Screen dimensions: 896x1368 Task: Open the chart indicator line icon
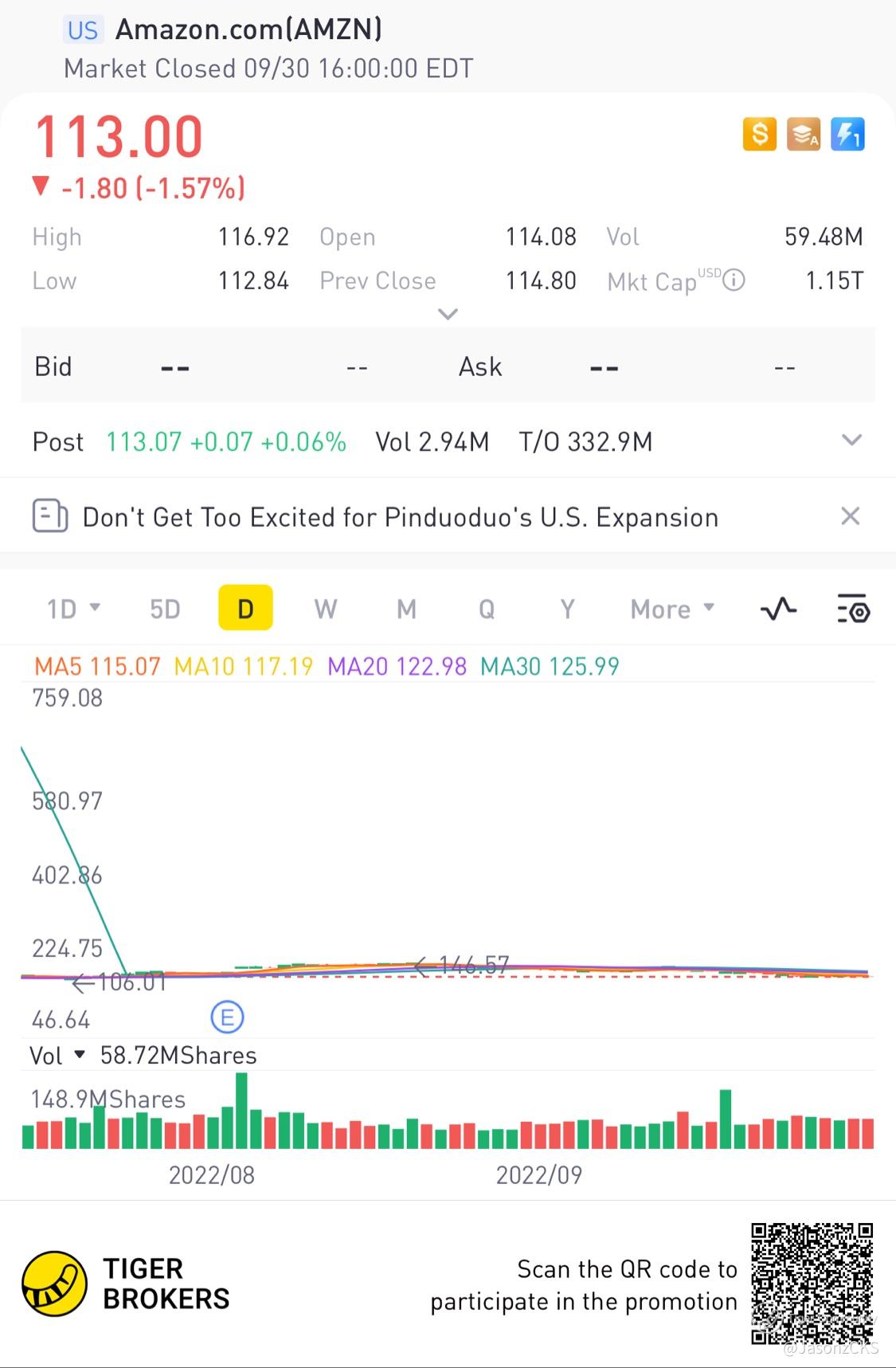click(x=778, y=610)
